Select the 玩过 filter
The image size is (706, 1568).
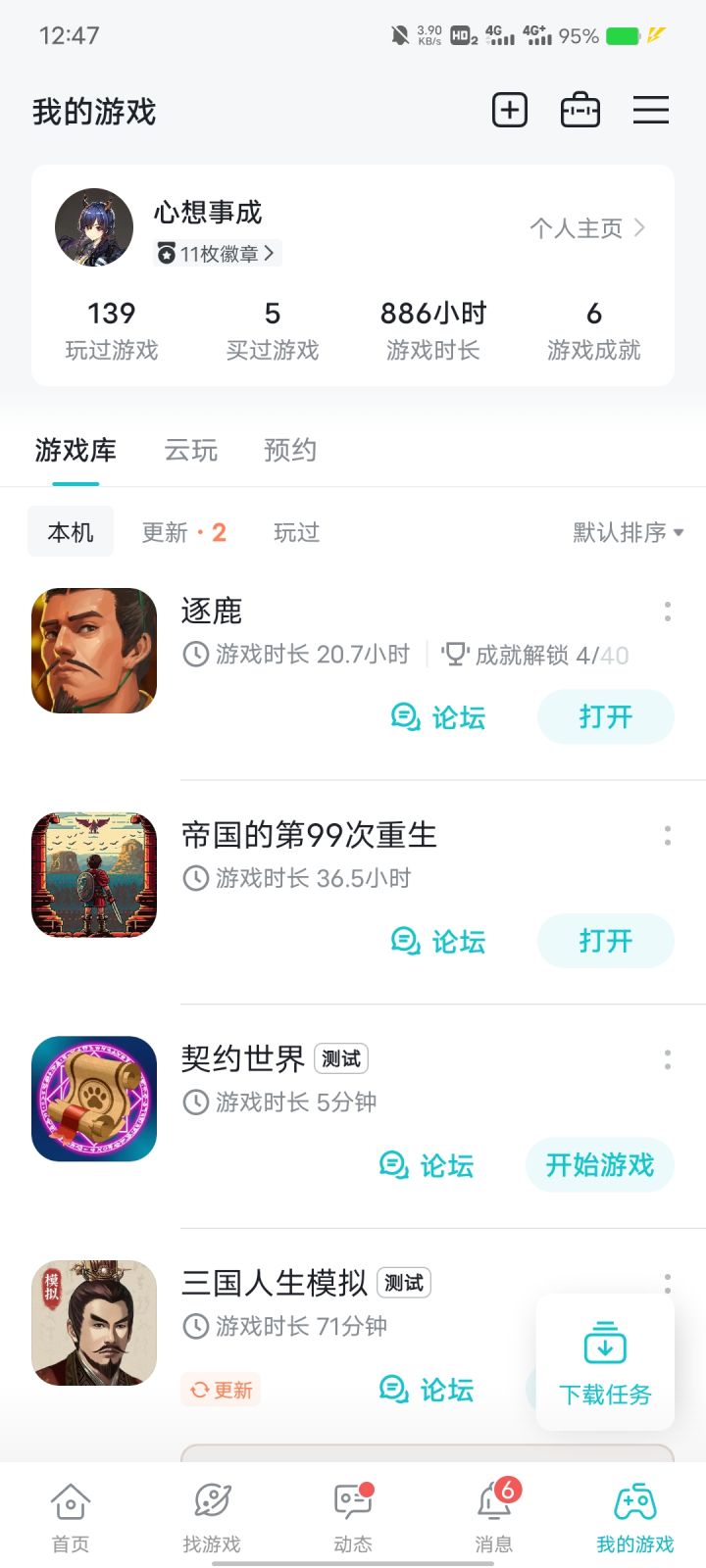tap(295, 532)
